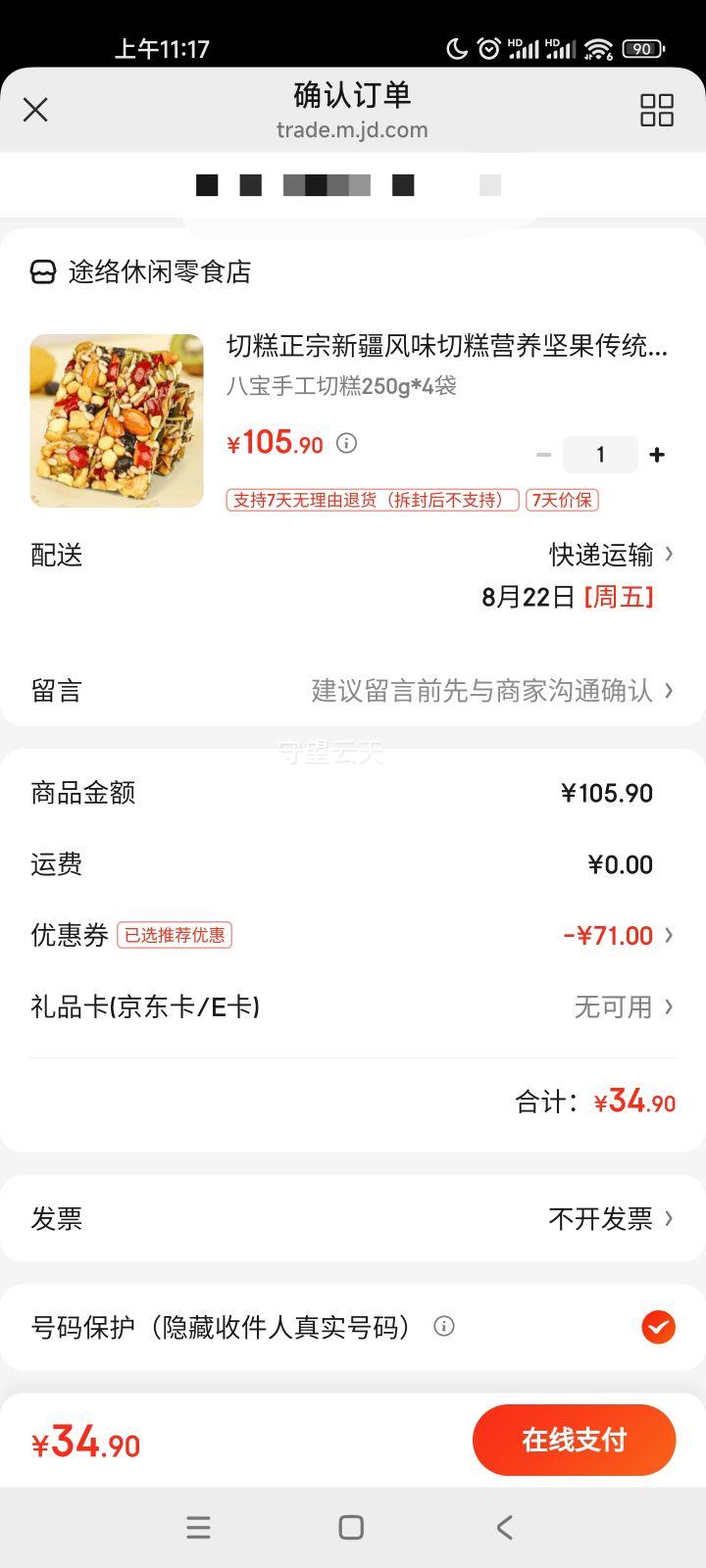Show info about 号码保护

444,1327
